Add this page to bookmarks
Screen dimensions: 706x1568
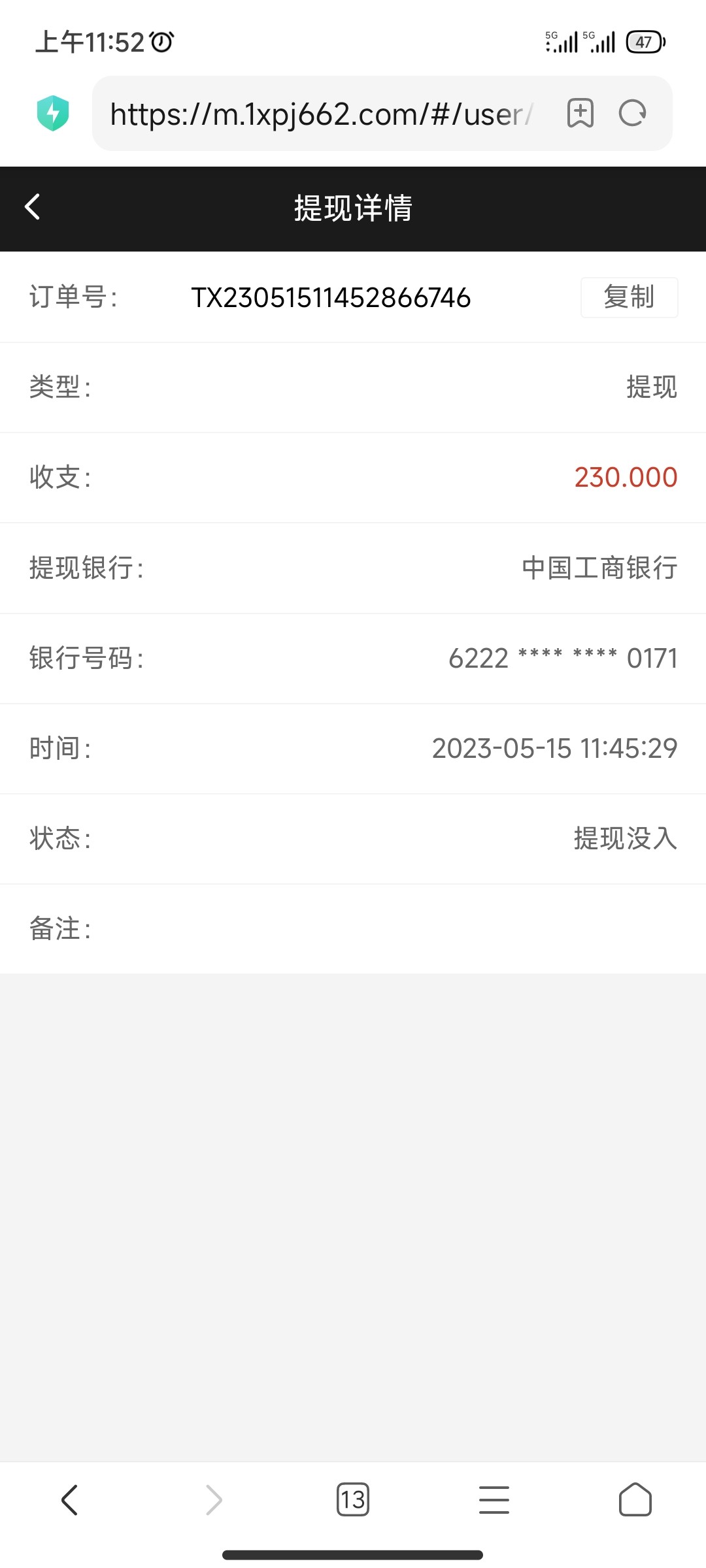coord(580,114)
